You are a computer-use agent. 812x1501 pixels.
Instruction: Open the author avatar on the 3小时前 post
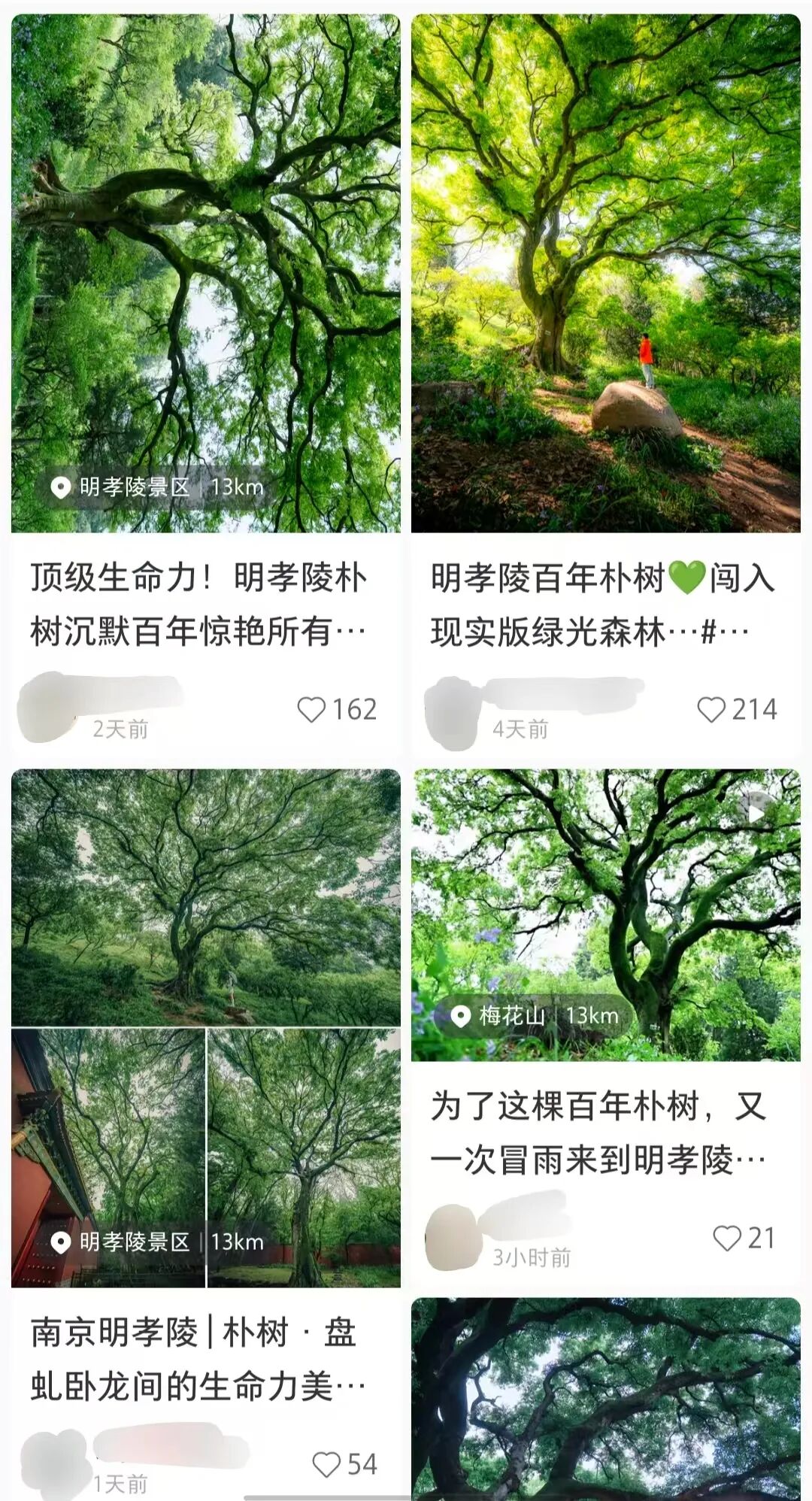(453, 1239)
